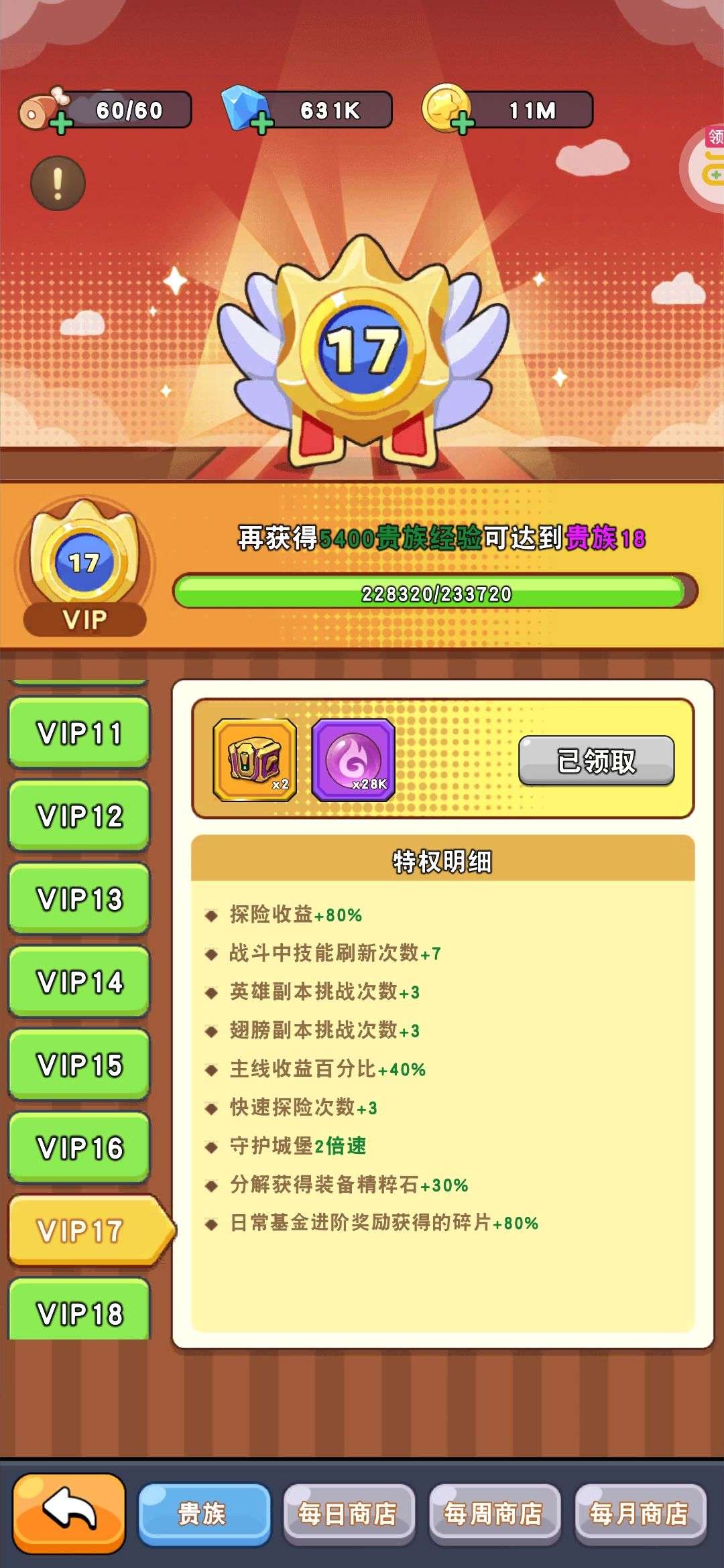Select the VIP15 tab
Viewport: 724px width, 1568px height.
pos(79,1065)
